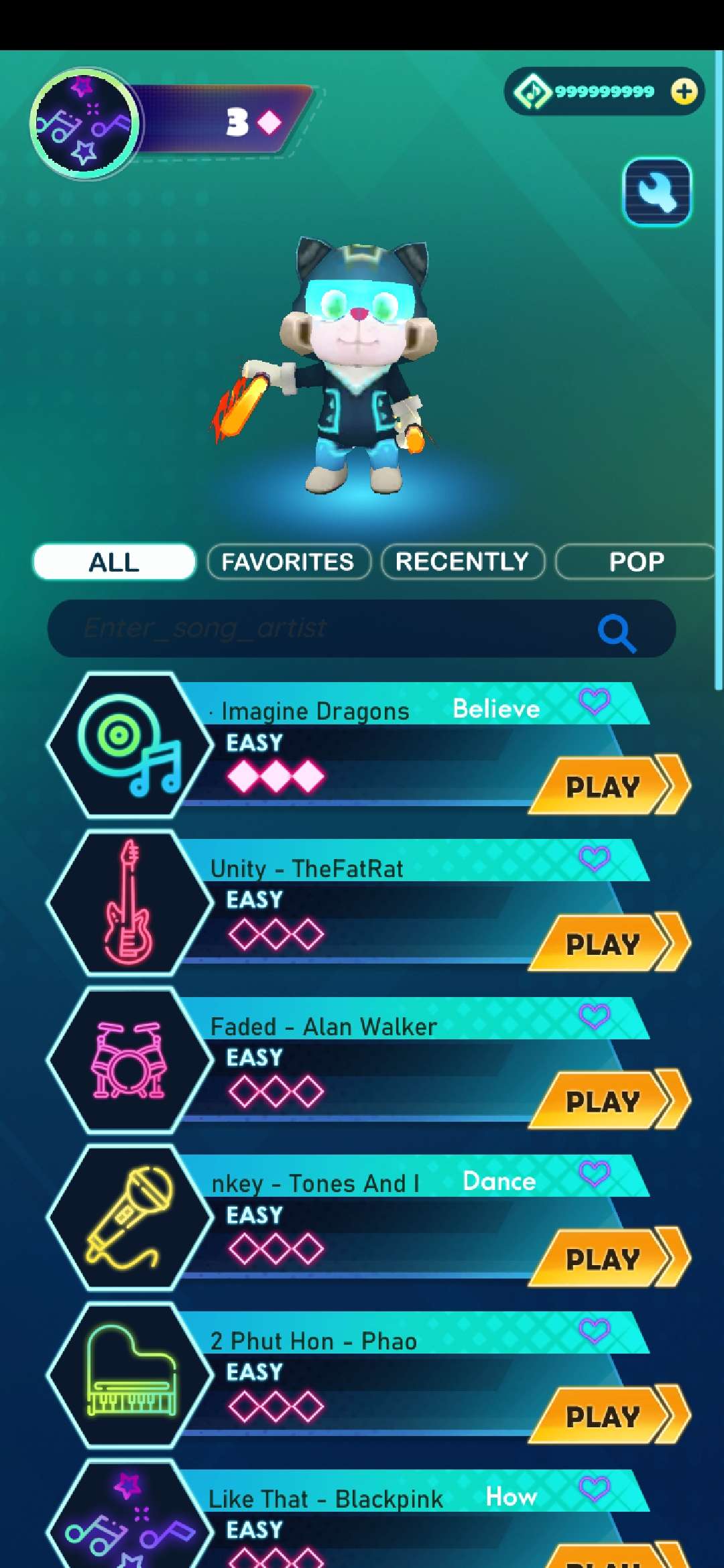
Task: Open the wrench settings button
Action: click(657, 192)
